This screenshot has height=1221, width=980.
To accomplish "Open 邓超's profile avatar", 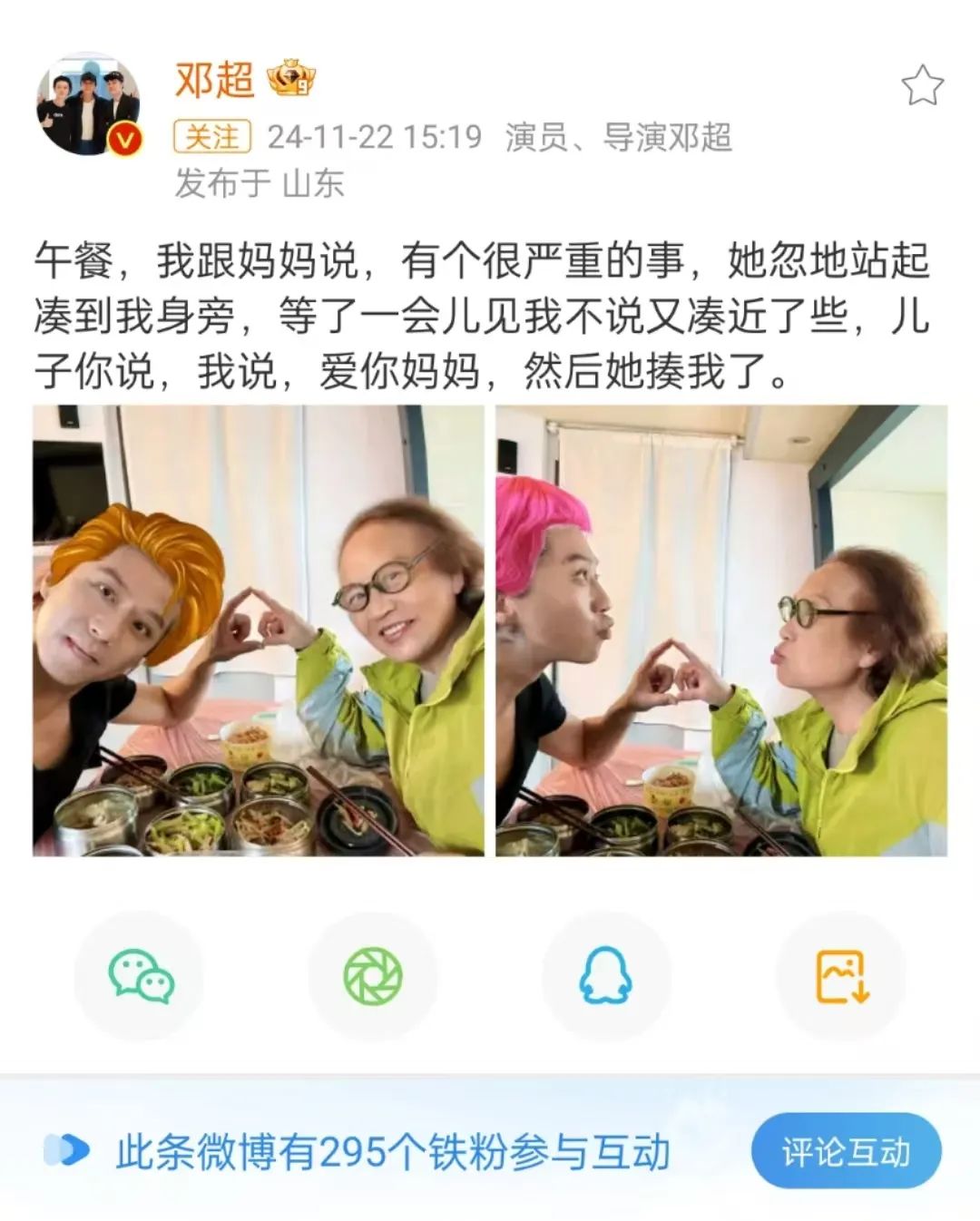I will click(x=89, y=106).
